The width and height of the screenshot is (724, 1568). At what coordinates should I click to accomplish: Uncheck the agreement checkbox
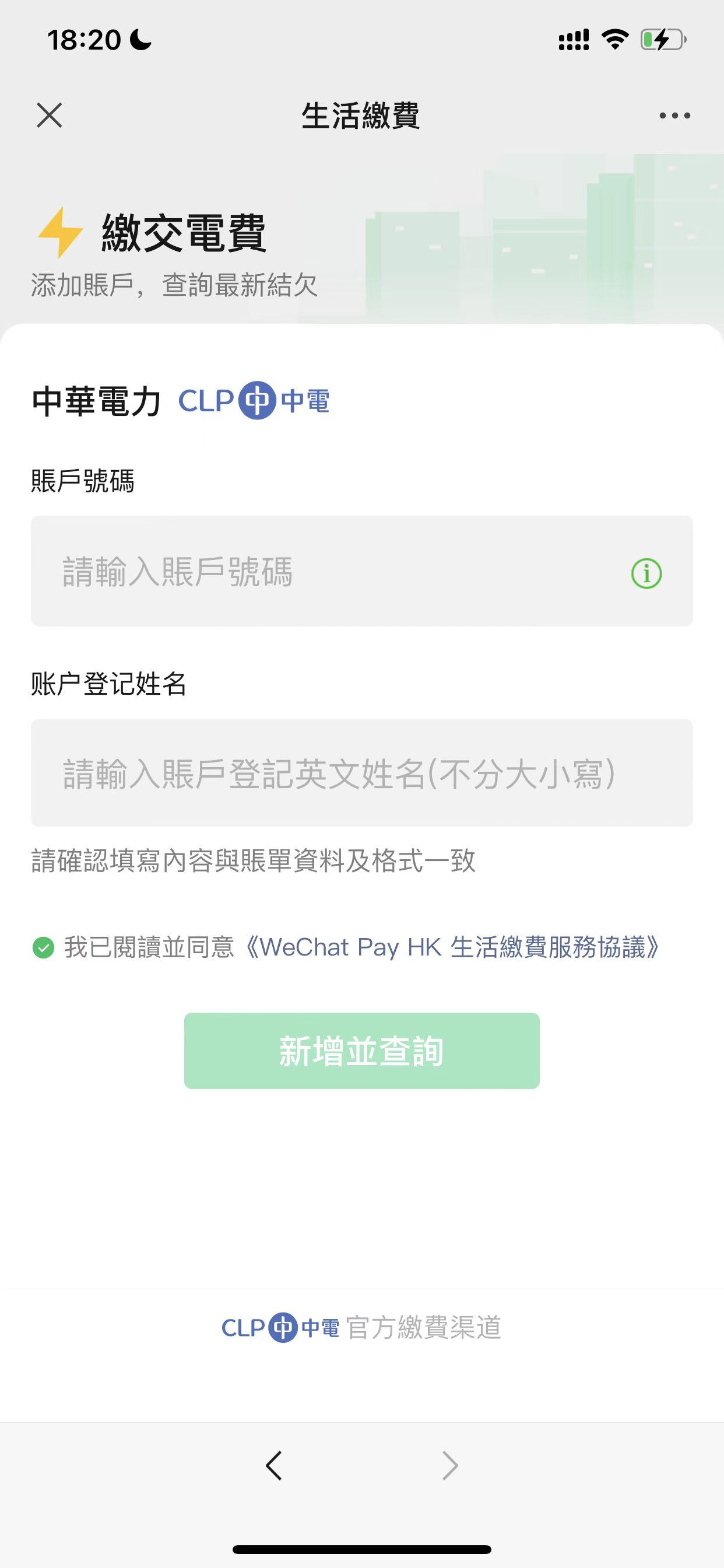point(43,948)
